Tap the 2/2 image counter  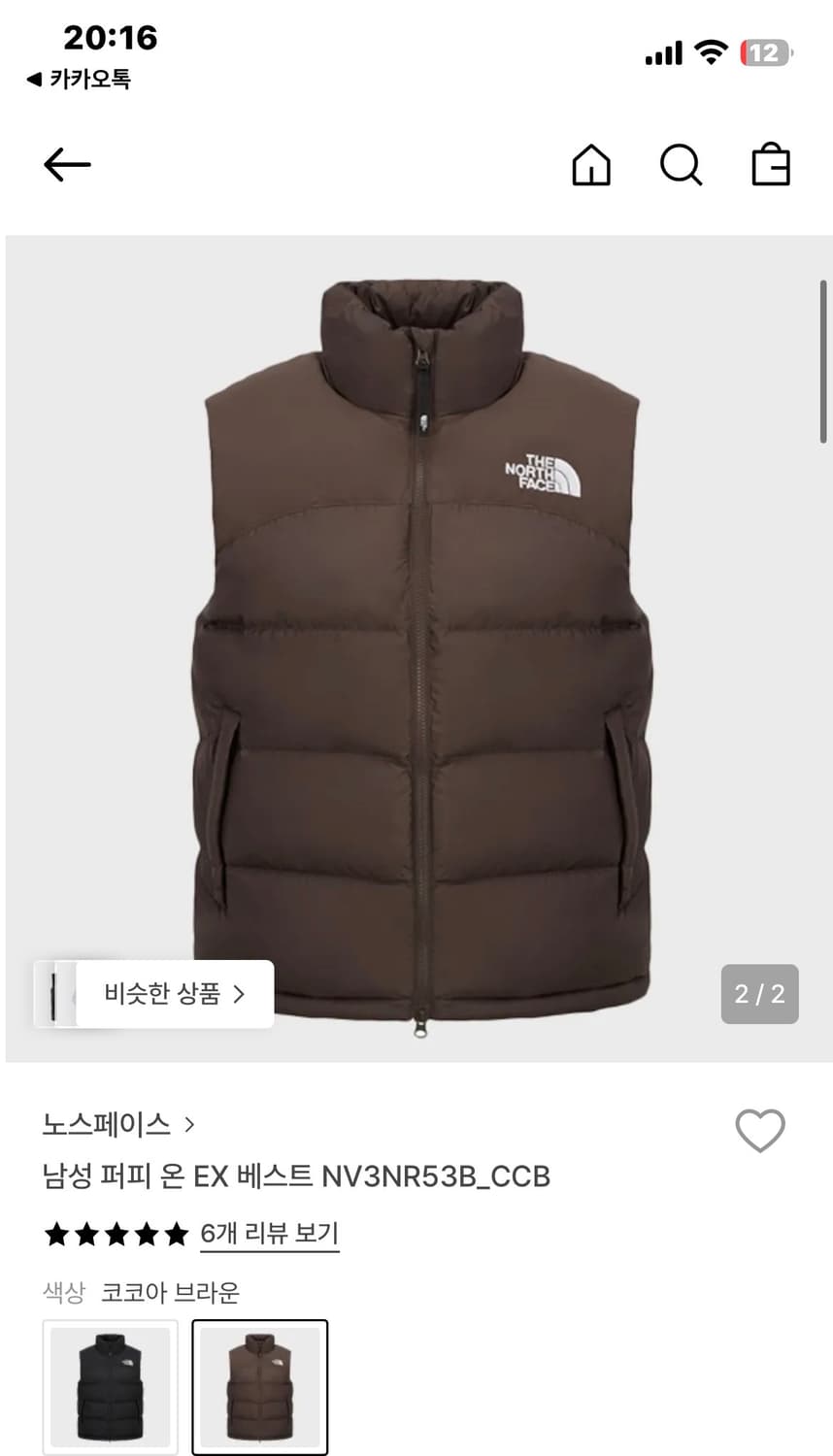[760, 994]
